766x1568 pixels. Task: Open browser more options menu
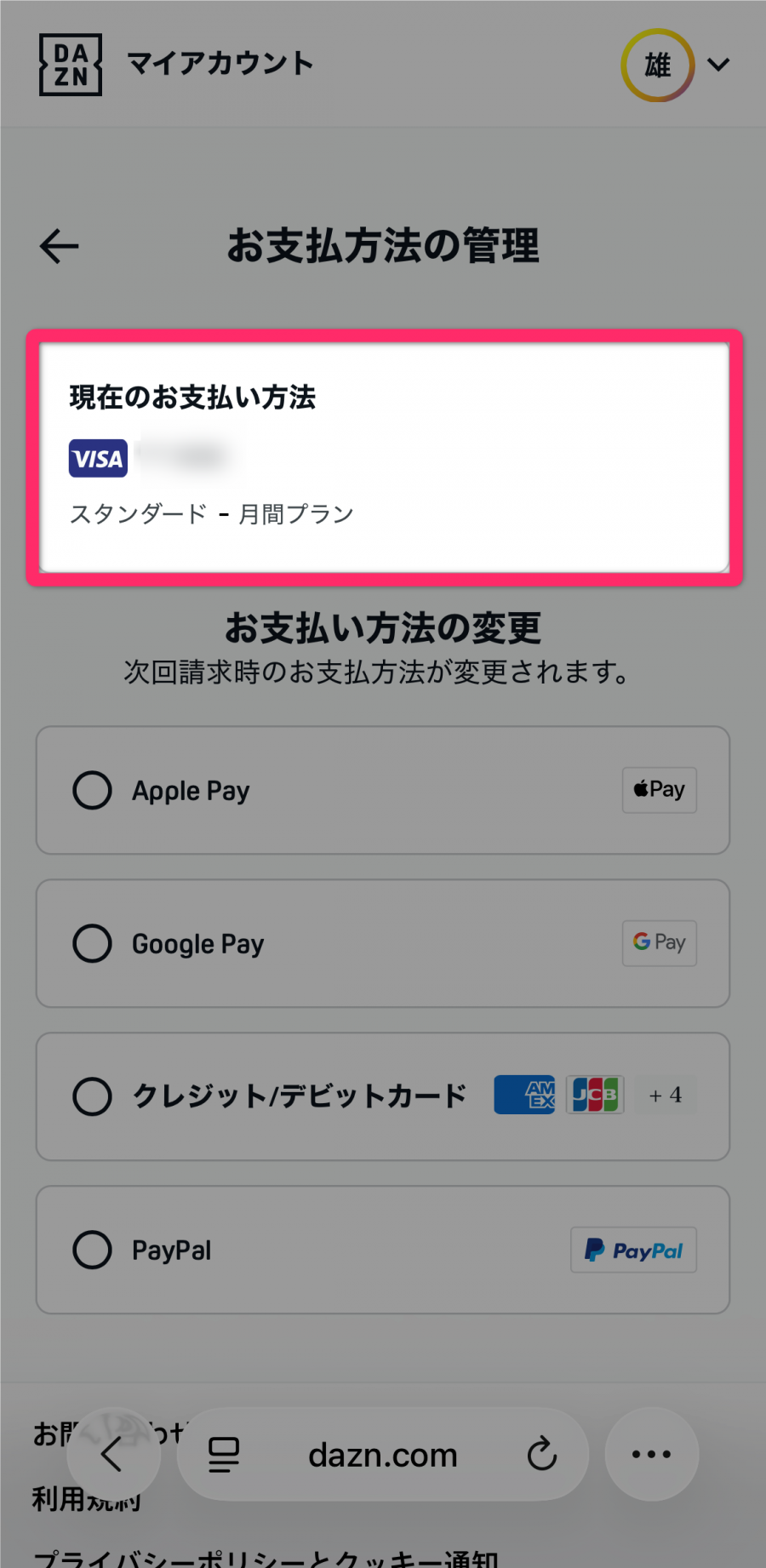tap(651, 1454)
